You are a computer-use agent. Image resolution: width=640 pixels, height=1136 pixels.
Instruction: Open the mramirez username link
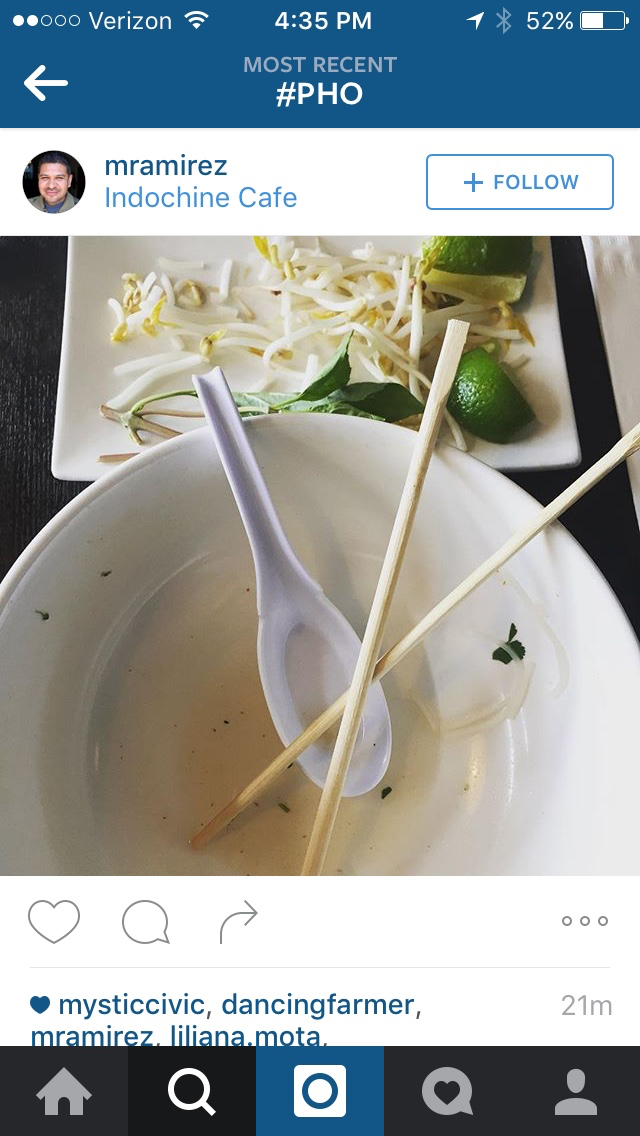166,165
